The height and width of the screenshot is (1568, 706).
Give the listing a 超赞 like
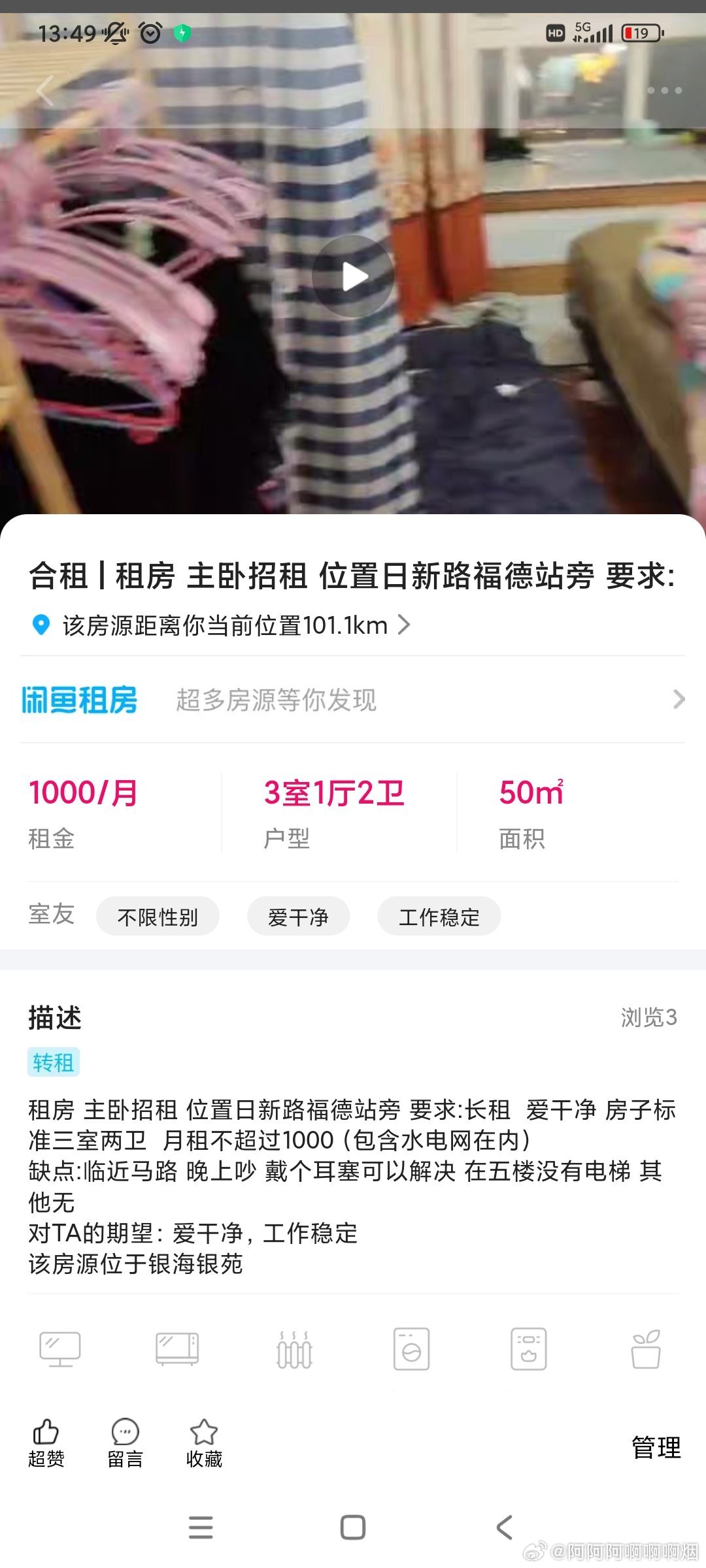click(46, 1443)
